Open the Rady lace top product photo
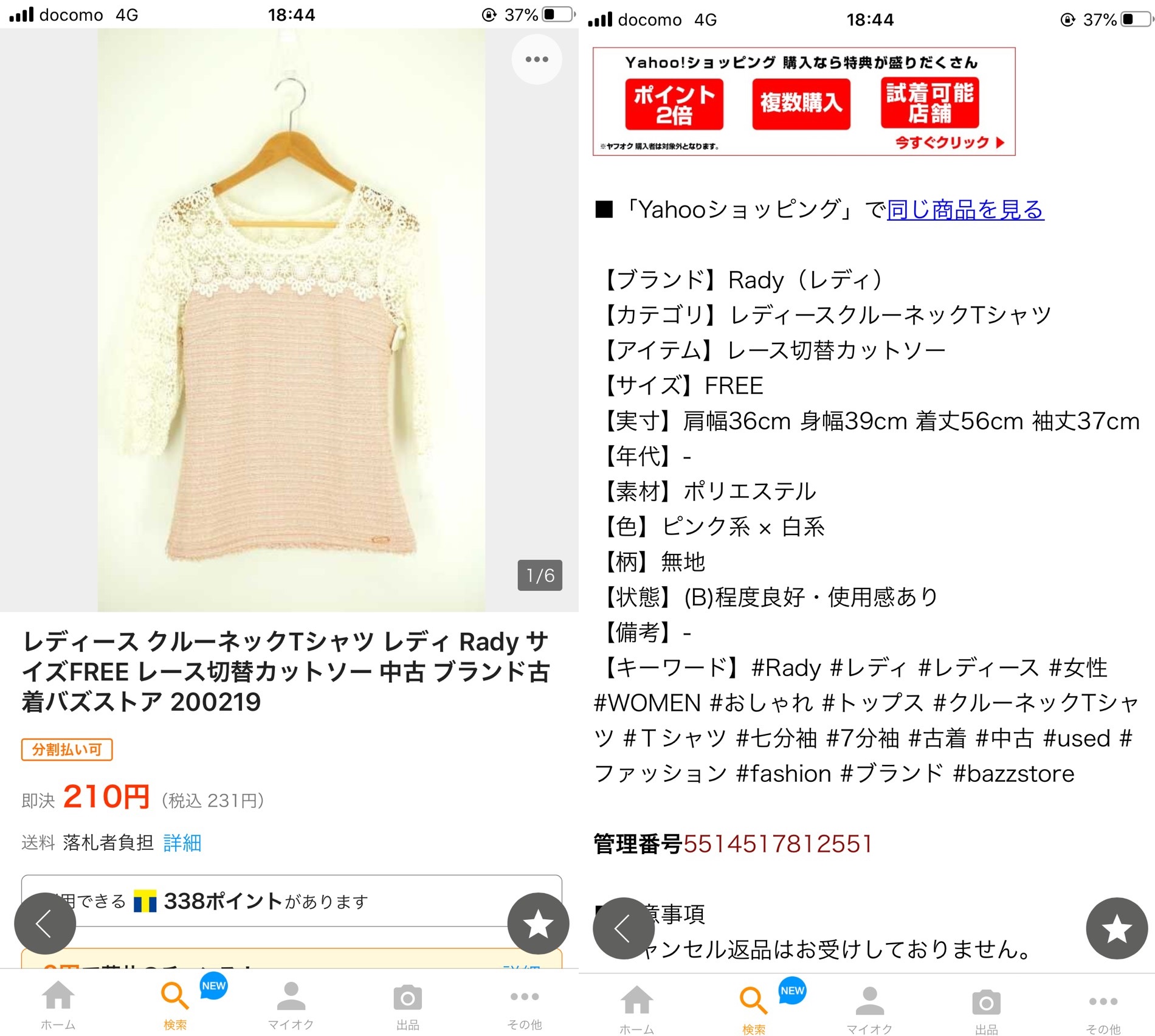 [x=291, y=319]
